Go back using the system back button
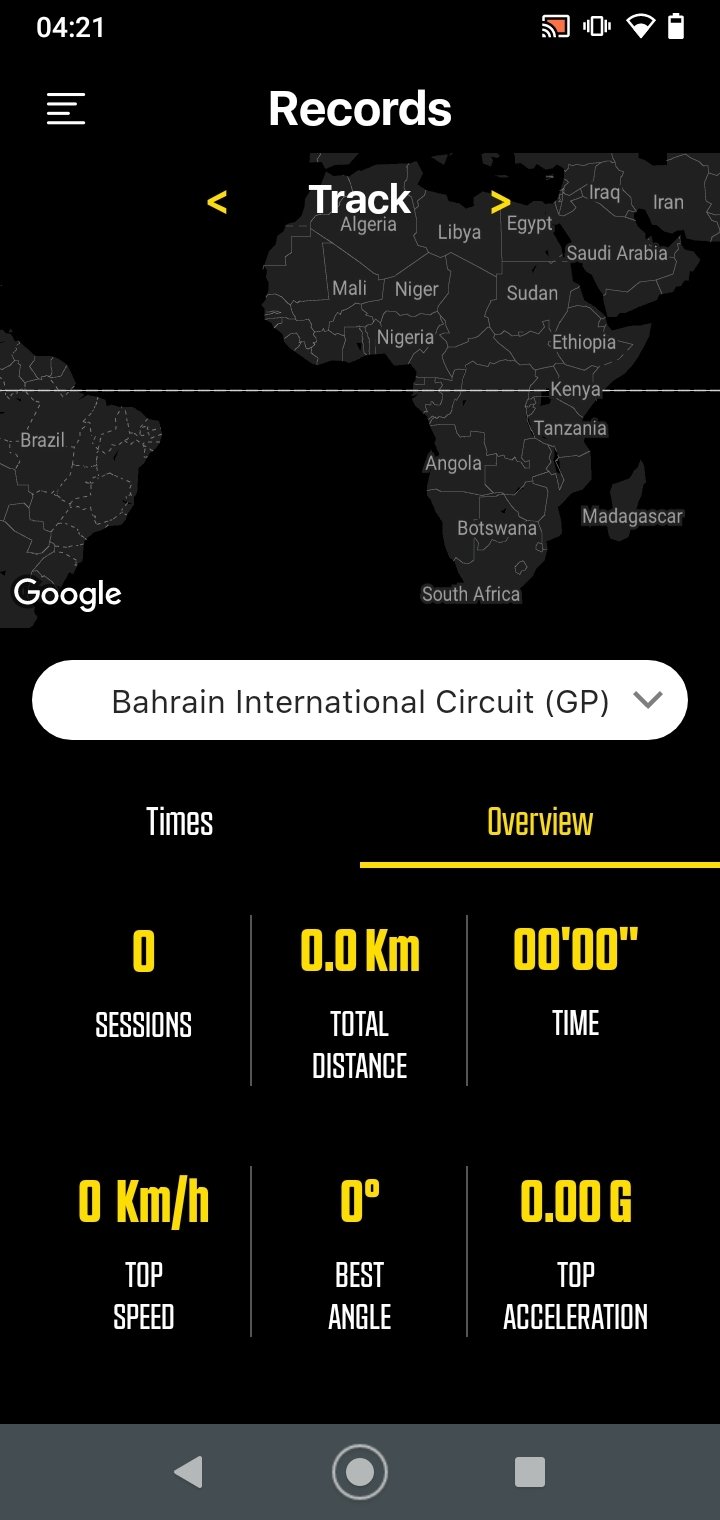The image size is (720, 1520). [188, 1472]
